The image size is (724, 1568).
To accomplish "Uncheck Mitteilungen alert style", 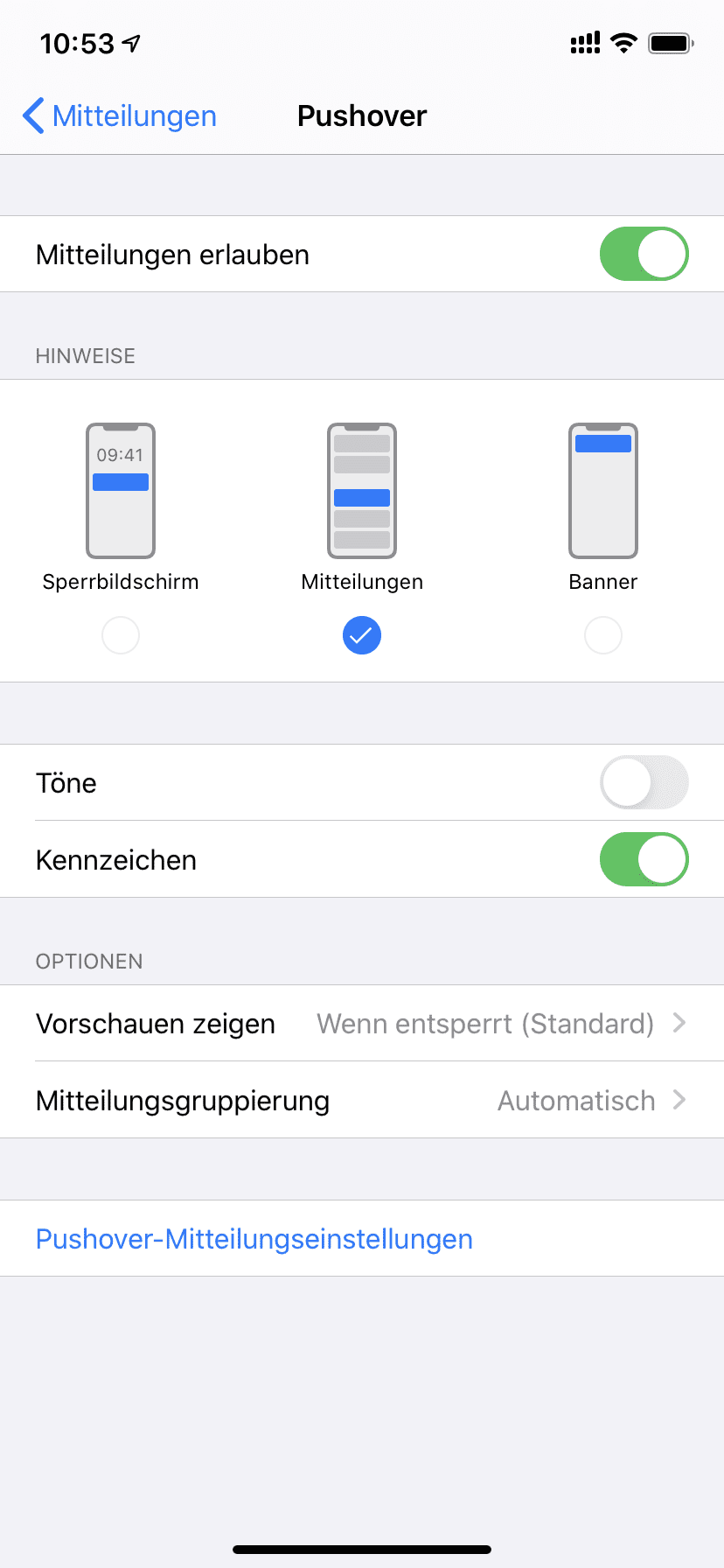I will (x=362, y=635).
